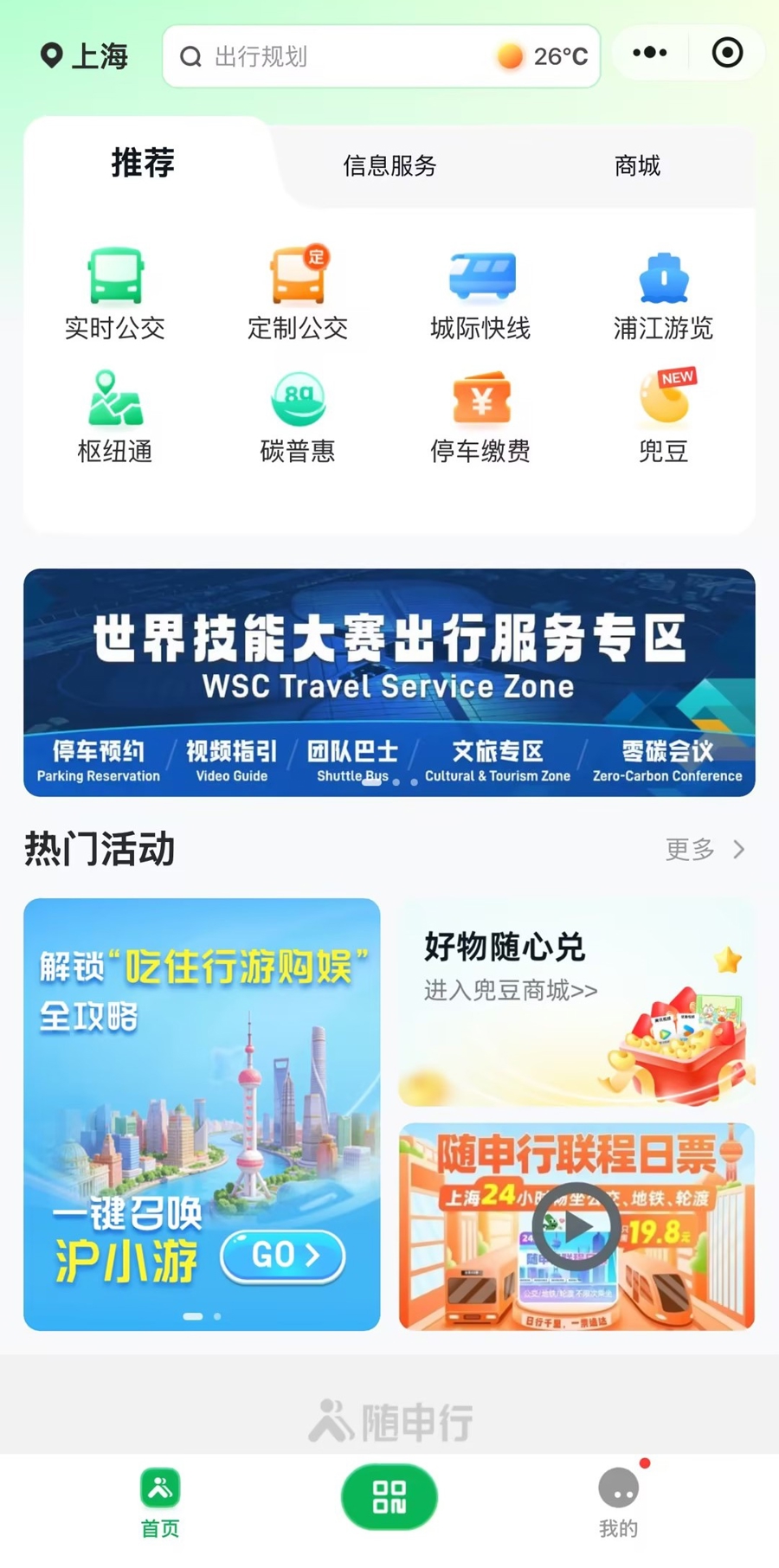This screenshot has width=779, height=1568.
Task: Open the 好物随心兑 兜豆商城 card
Action: pyautogui.click(x=576, y=1002)
